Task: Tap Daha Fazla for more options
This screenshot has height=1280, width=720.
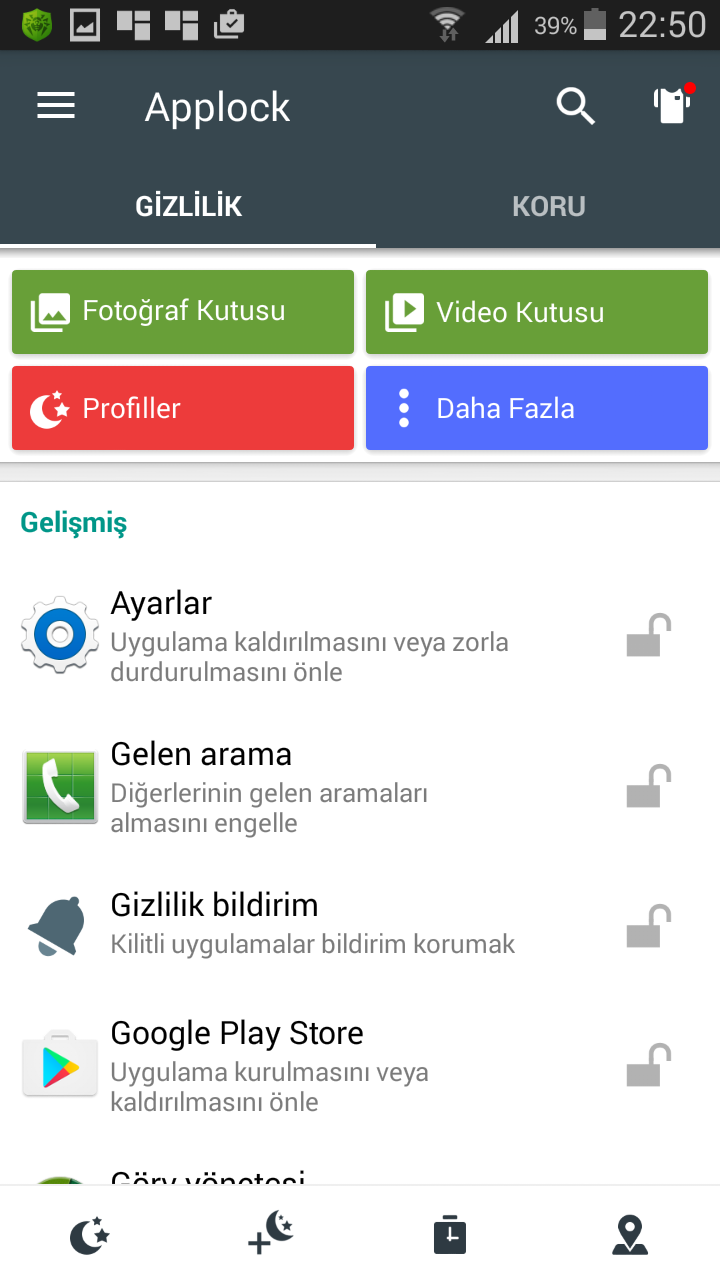Action: [537, 408]
